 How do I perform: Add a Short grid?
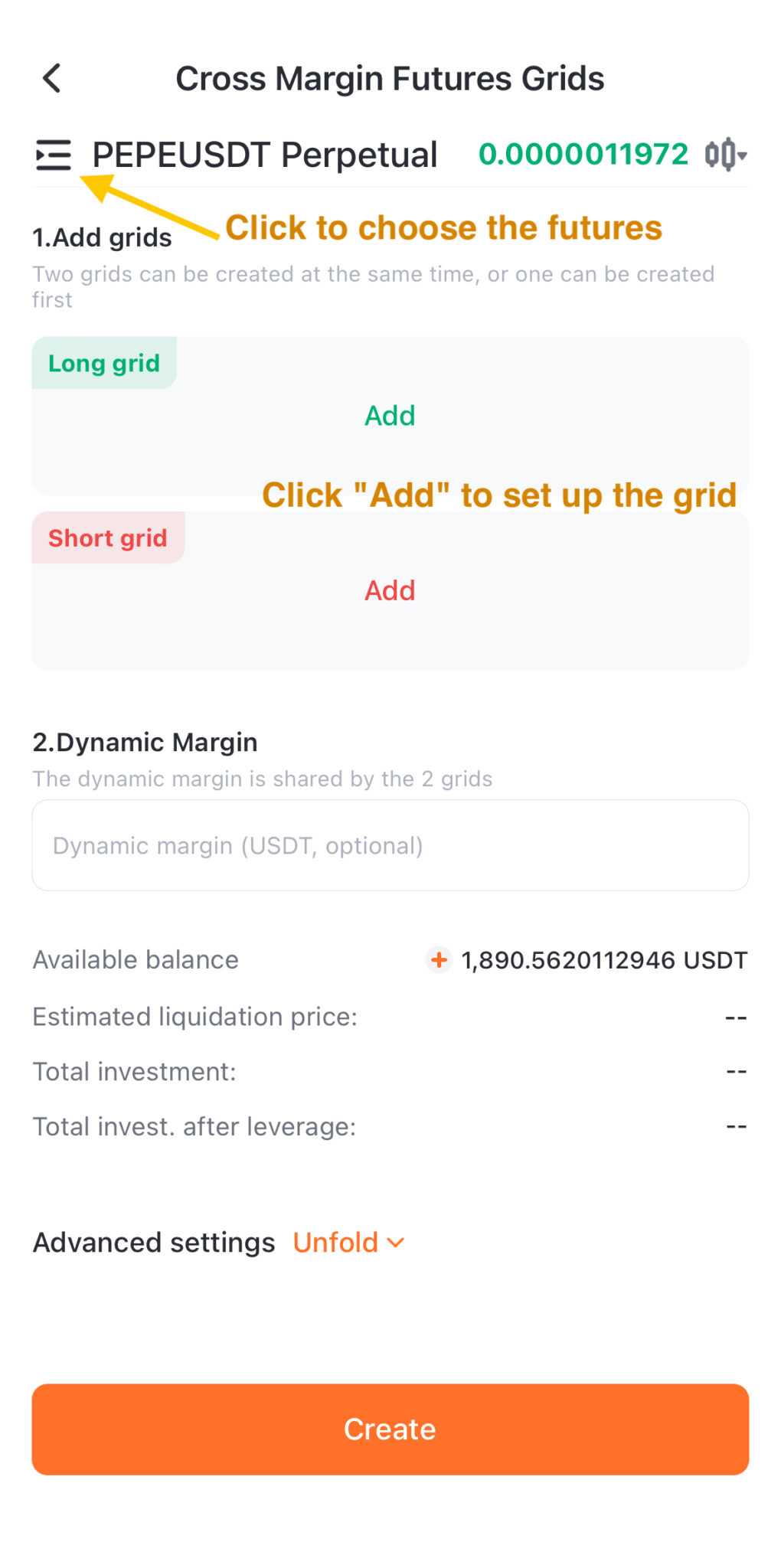click(390, 590)
